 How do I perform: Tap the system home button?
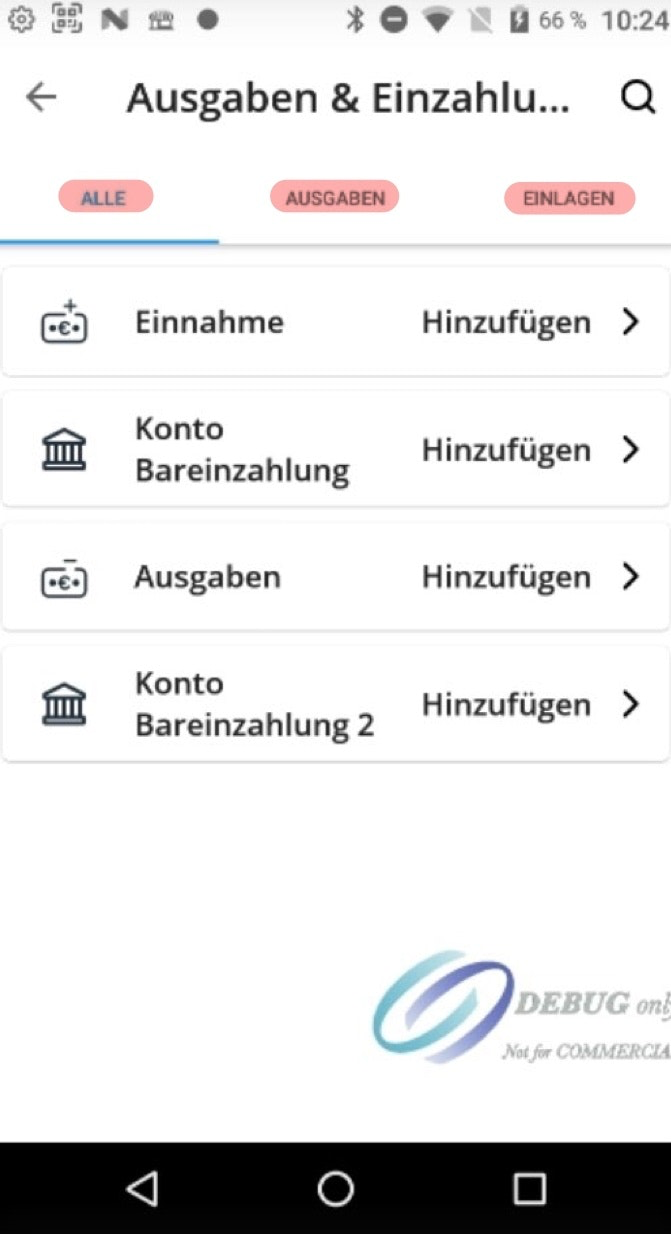pyautogui.click(x=336, y=1188)
